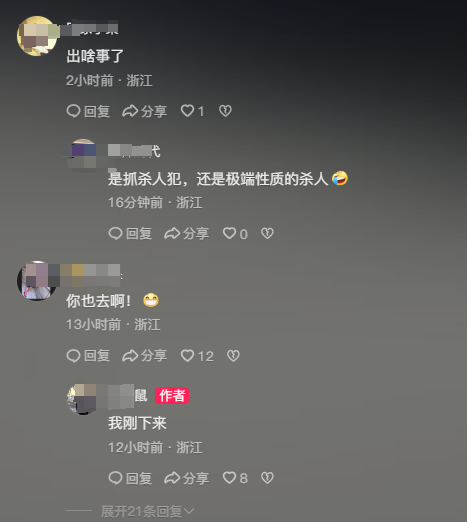Like the comment 出啥事了

pyautogui.click(x=192, y=111)
